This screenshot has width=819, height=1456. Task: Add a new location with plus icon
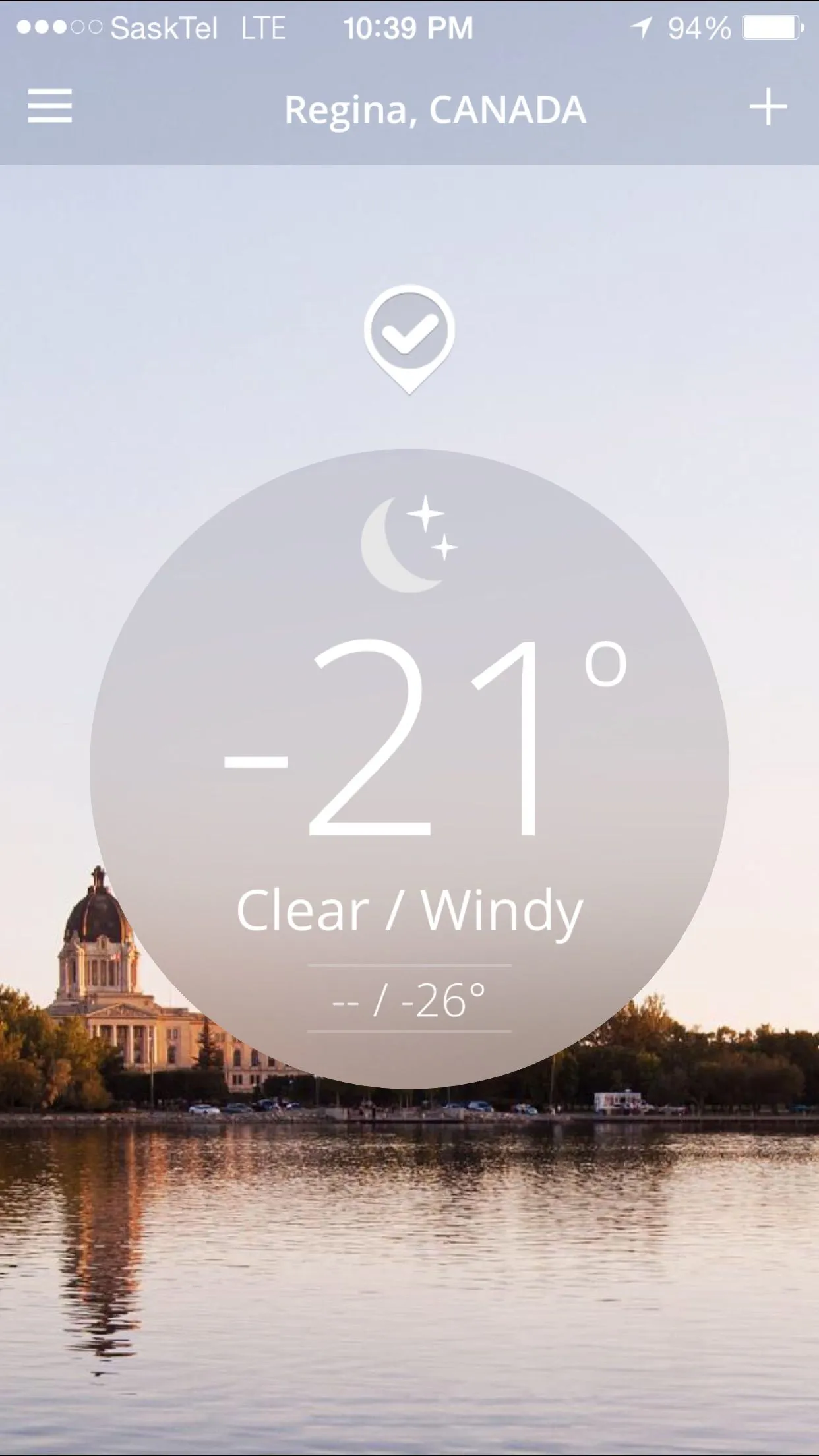[768, 107]
